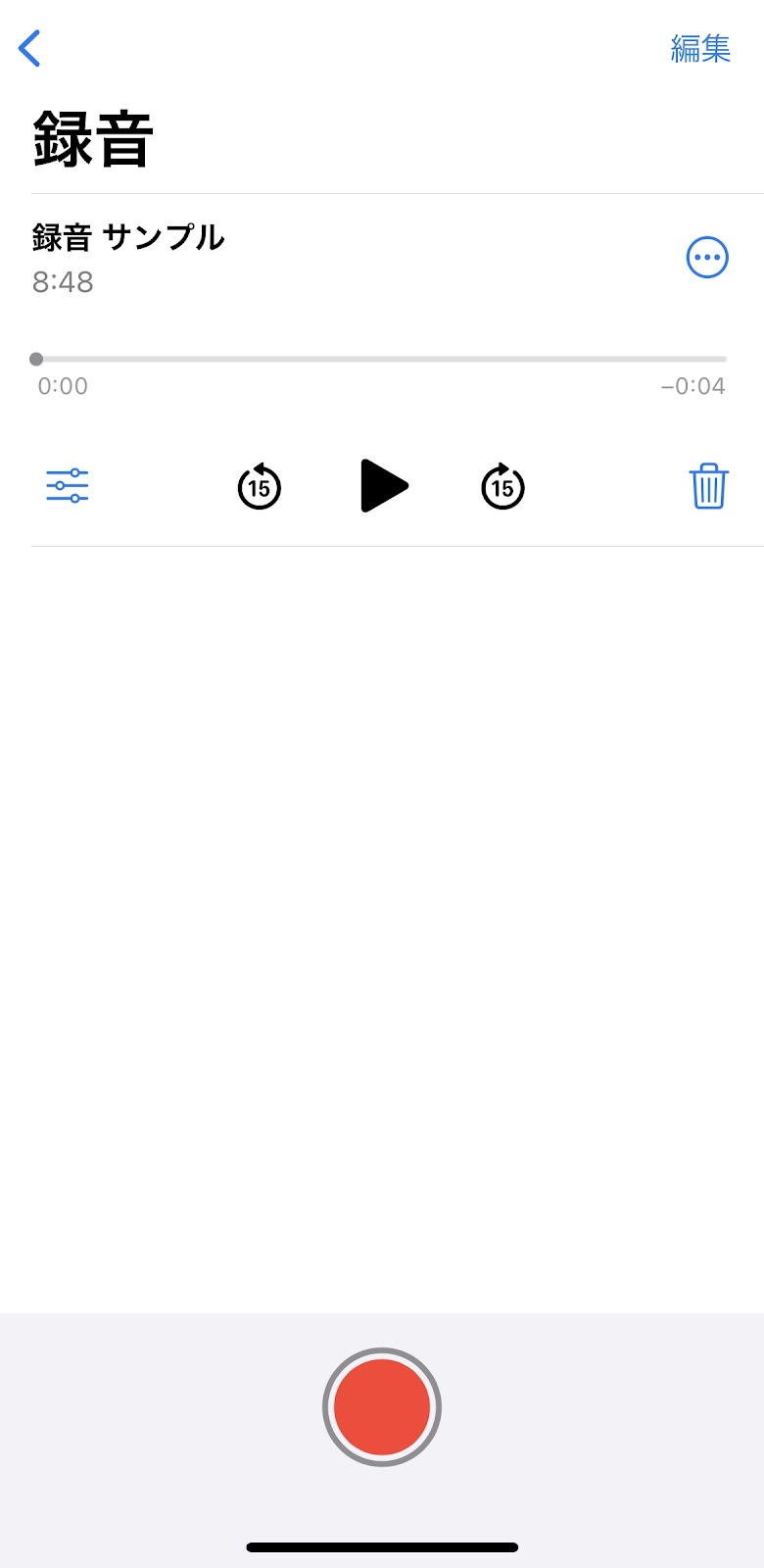Start a new recording with the red button
Image resolution: width=764 pixels, height=1568 pixels.
coord(382,1407)
